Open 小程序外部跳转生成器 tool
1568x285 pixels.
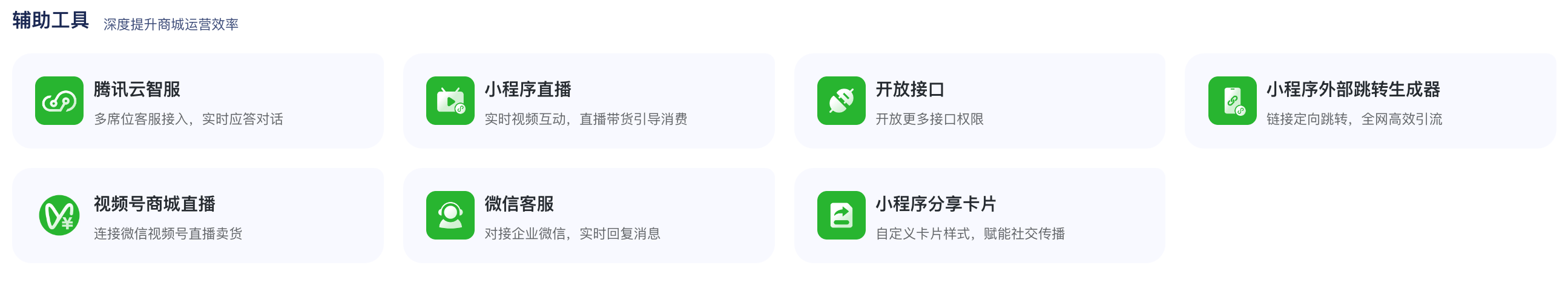1370,101
